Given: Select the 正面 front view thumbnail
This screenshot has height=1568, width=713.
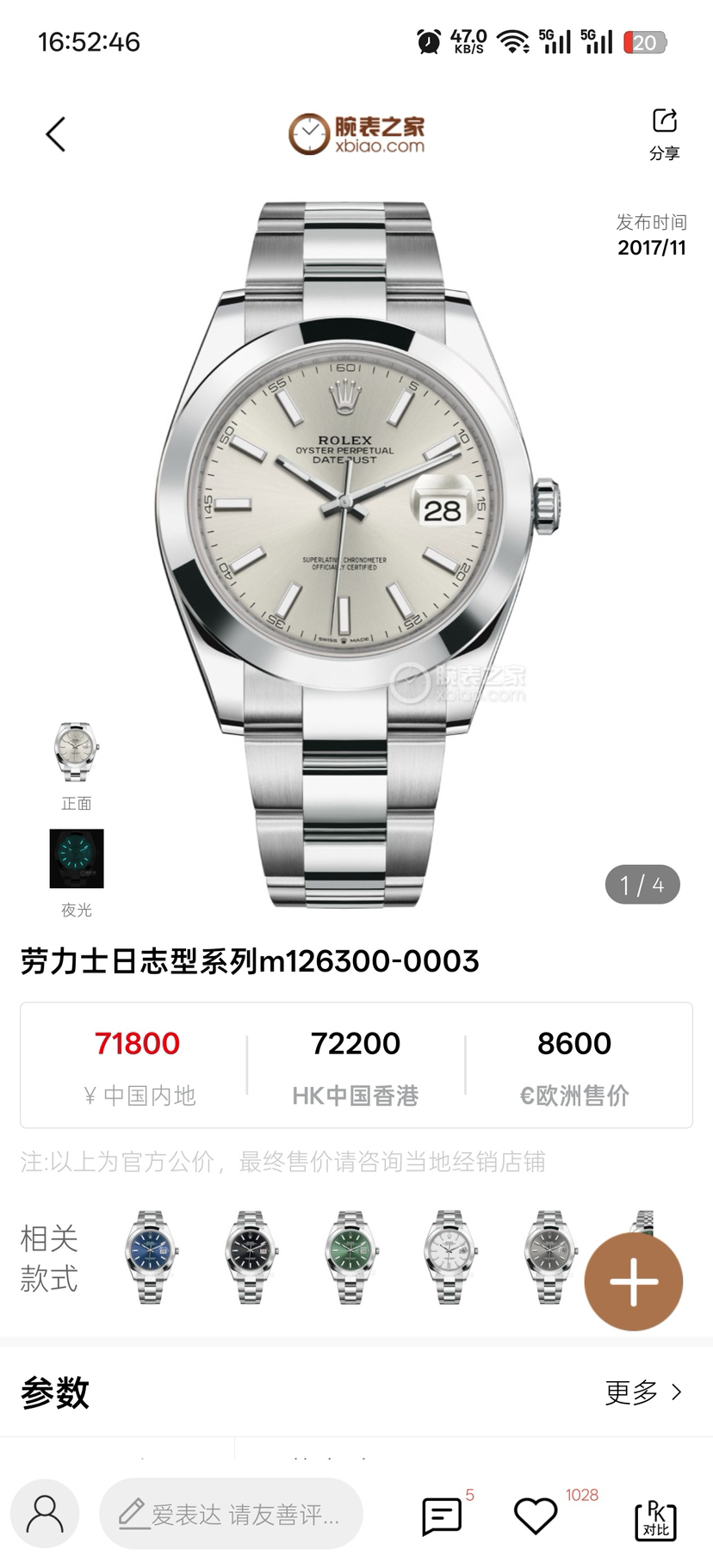Looking at the screenshot, I should (76, 752).
